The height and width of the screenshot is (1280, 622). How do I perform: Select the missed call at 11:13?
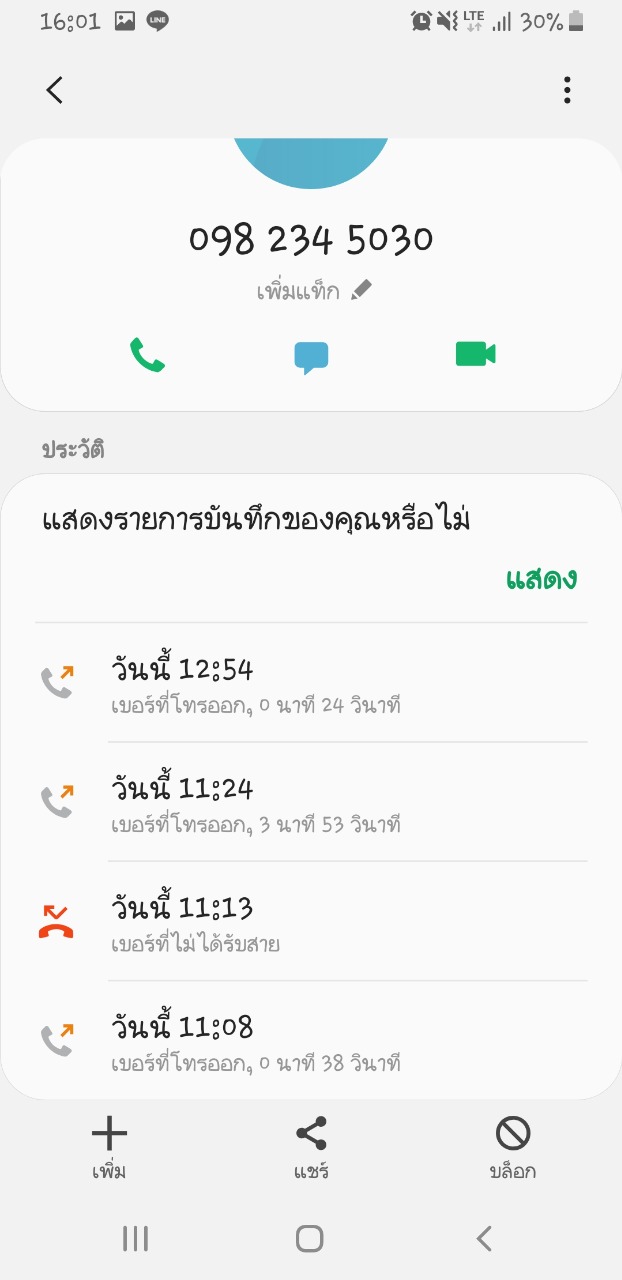coord(311,921)
